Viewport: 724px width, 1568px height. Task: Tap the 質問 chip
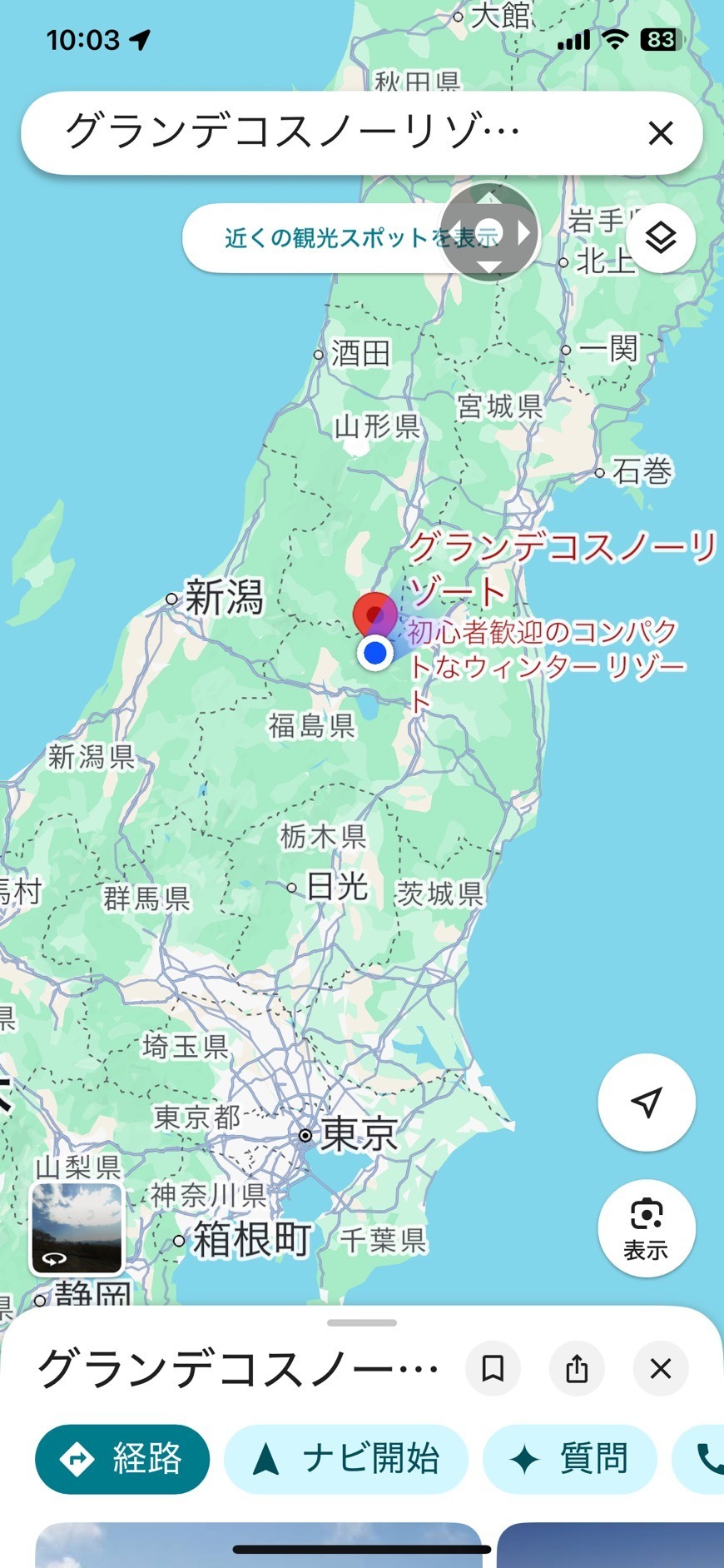click(x=570, y=1459)
